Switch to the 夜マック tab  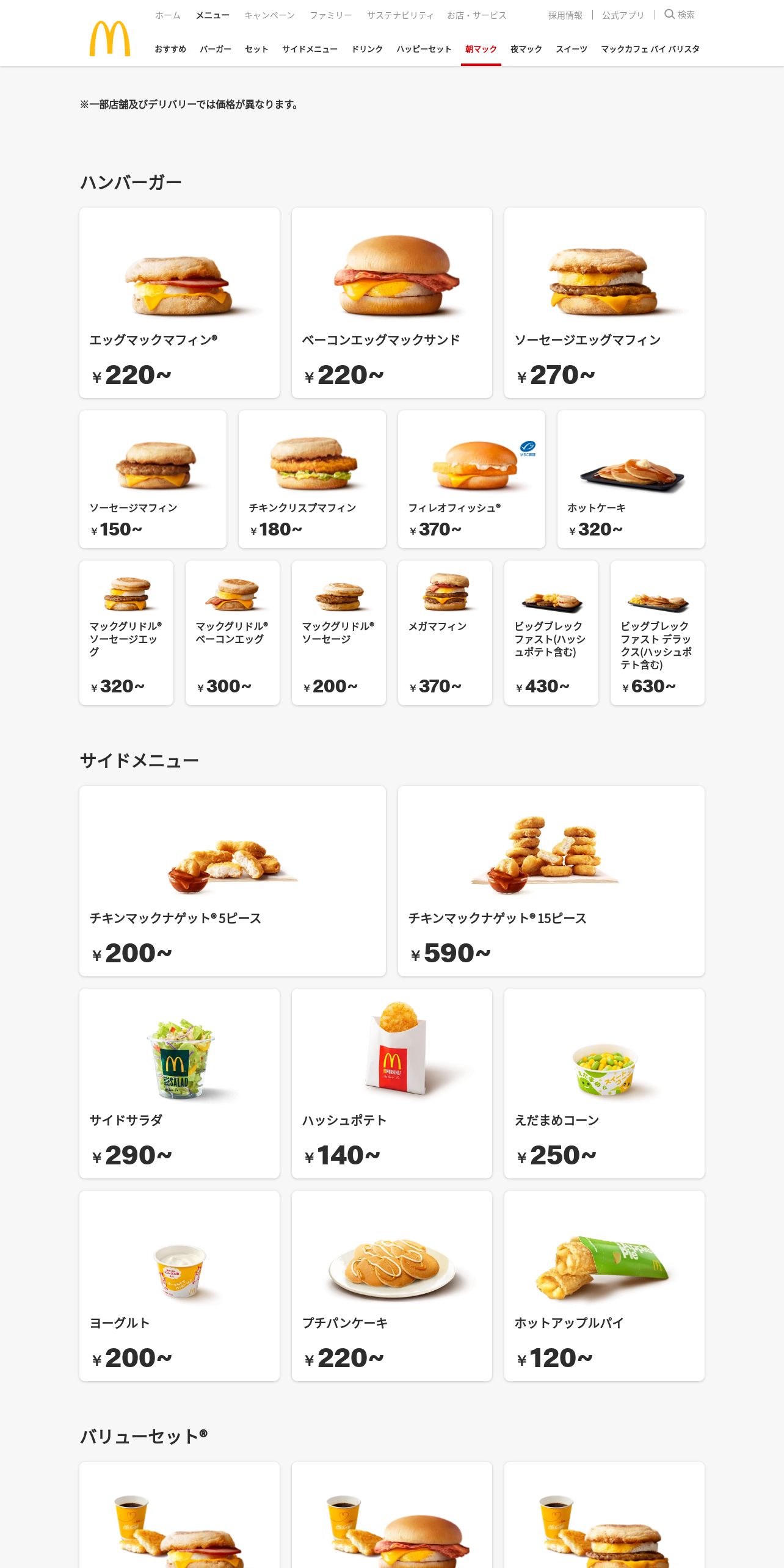526,49
